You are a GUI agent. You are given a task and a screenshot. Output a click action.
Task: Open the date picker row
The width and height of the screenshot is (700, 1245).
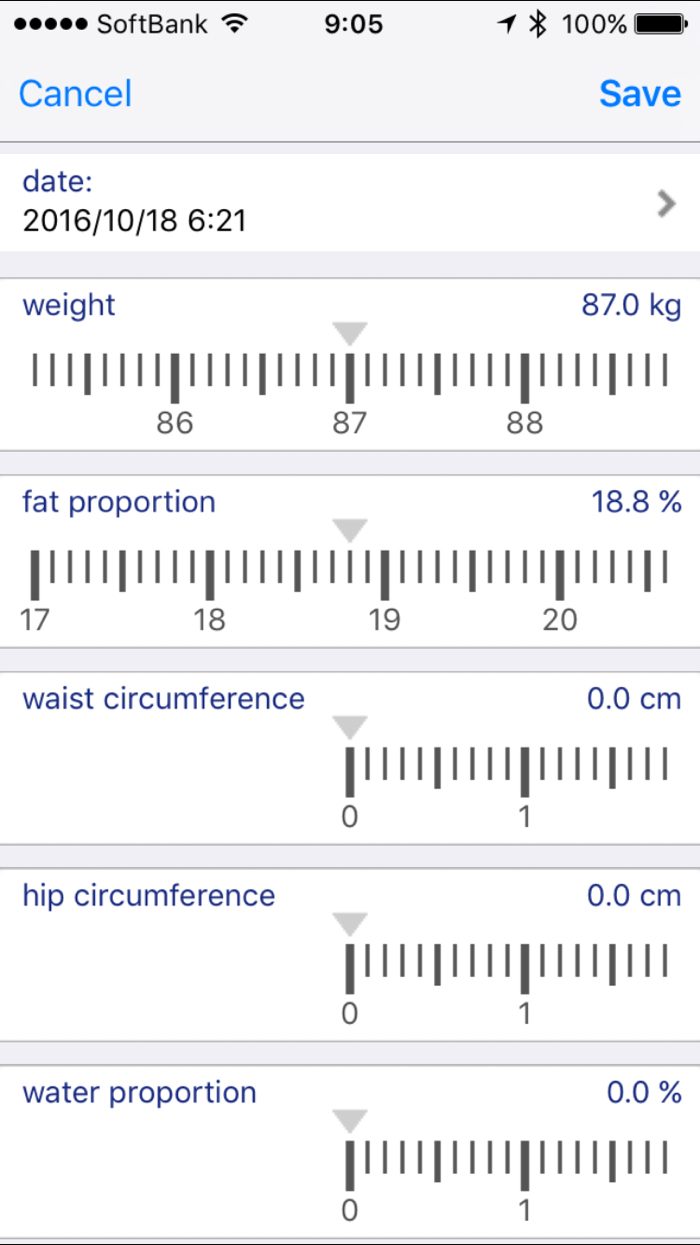350,201
